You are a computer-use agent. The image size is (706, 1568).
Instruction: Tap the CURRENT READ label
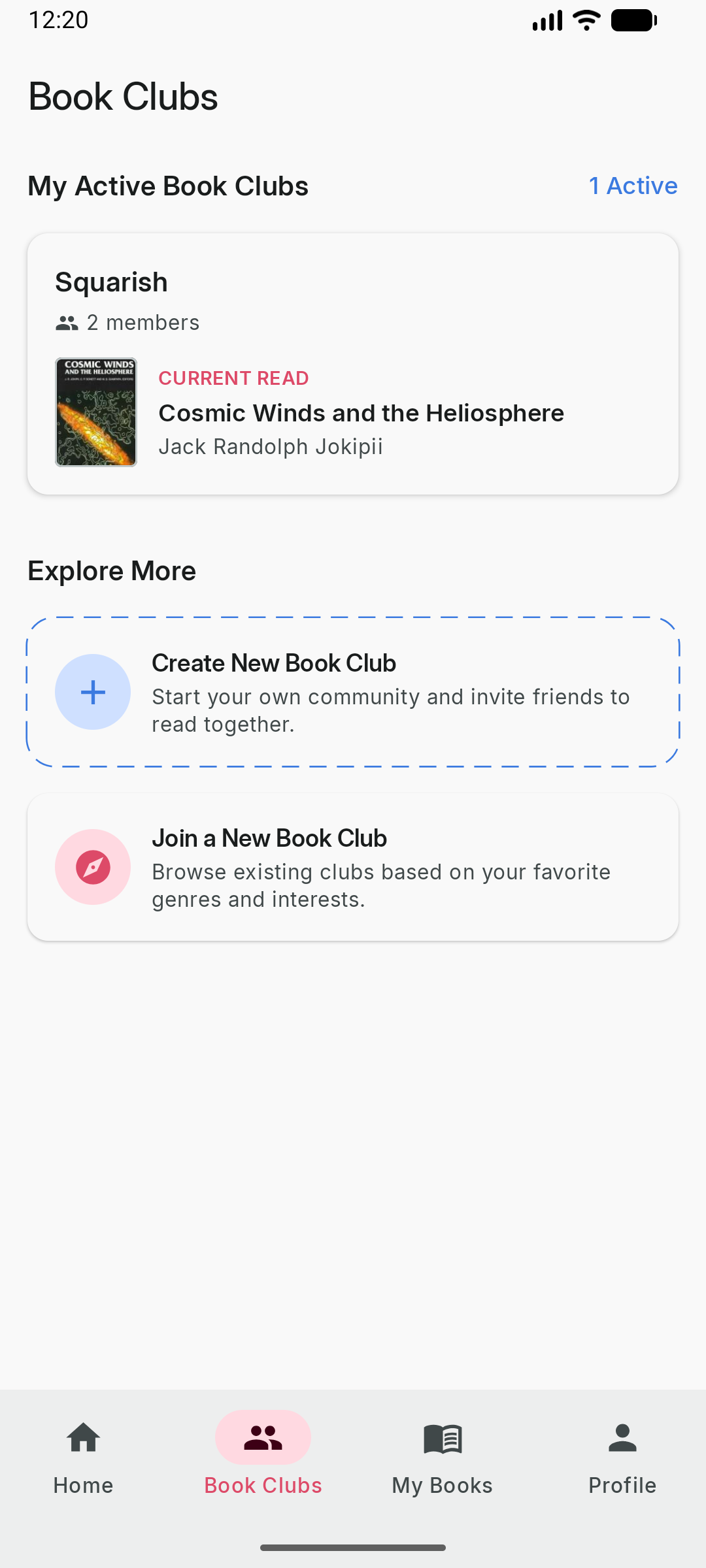click(x=233, y=378)
